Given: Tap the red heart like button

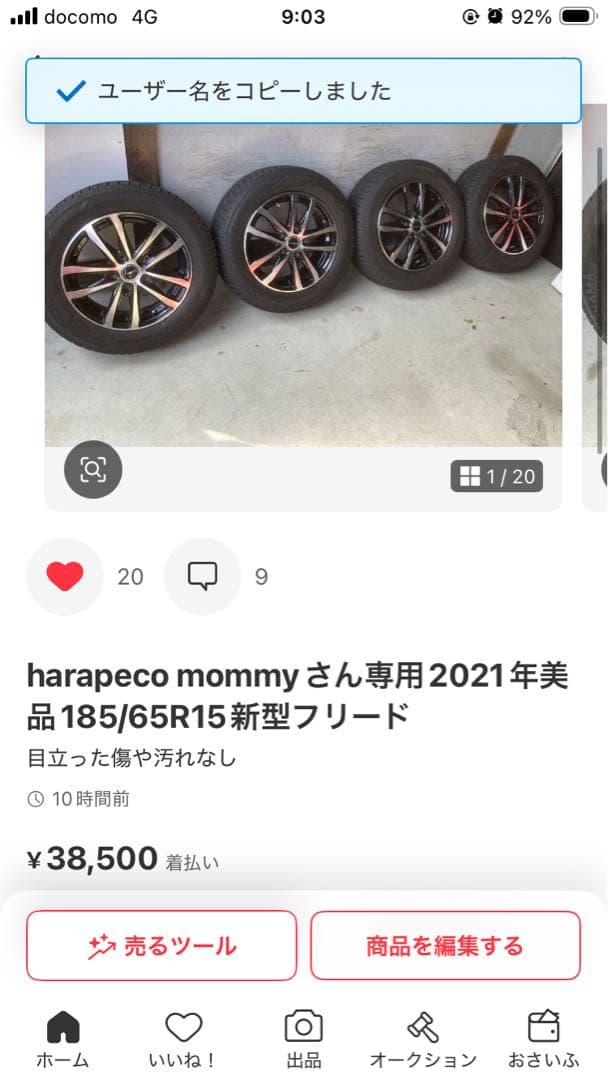Looking at the screenshot, I should click(65, 576).
